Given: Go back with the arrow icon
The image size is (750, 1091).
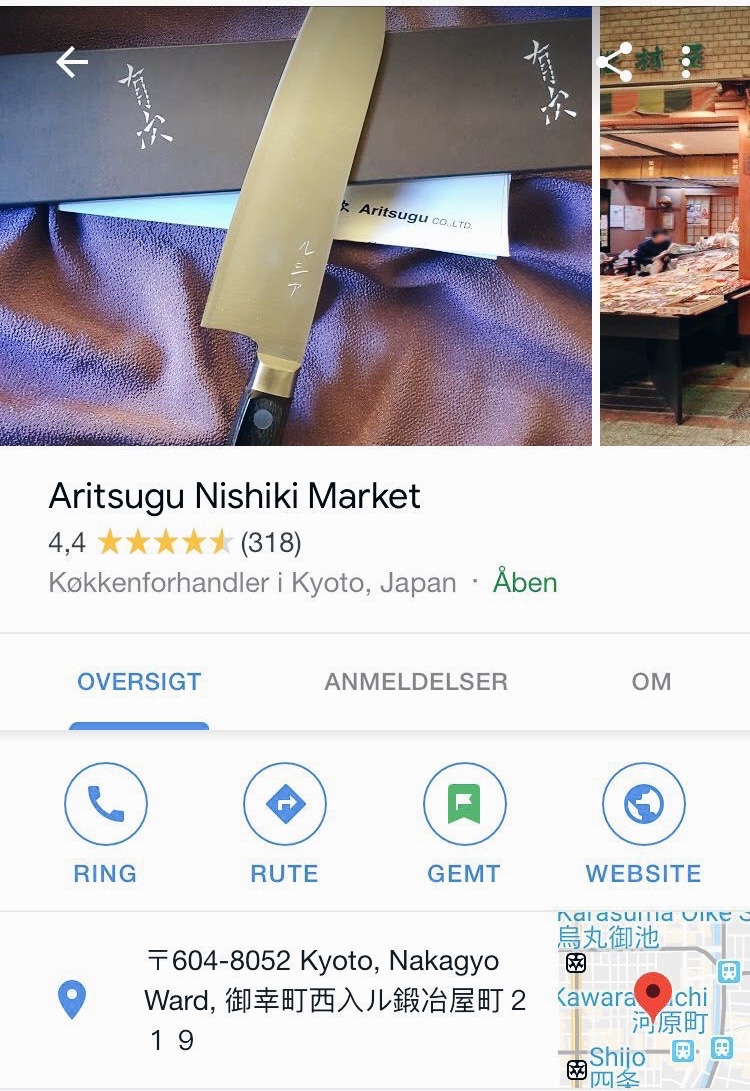Looking at the screenshot, I should 72,62.
